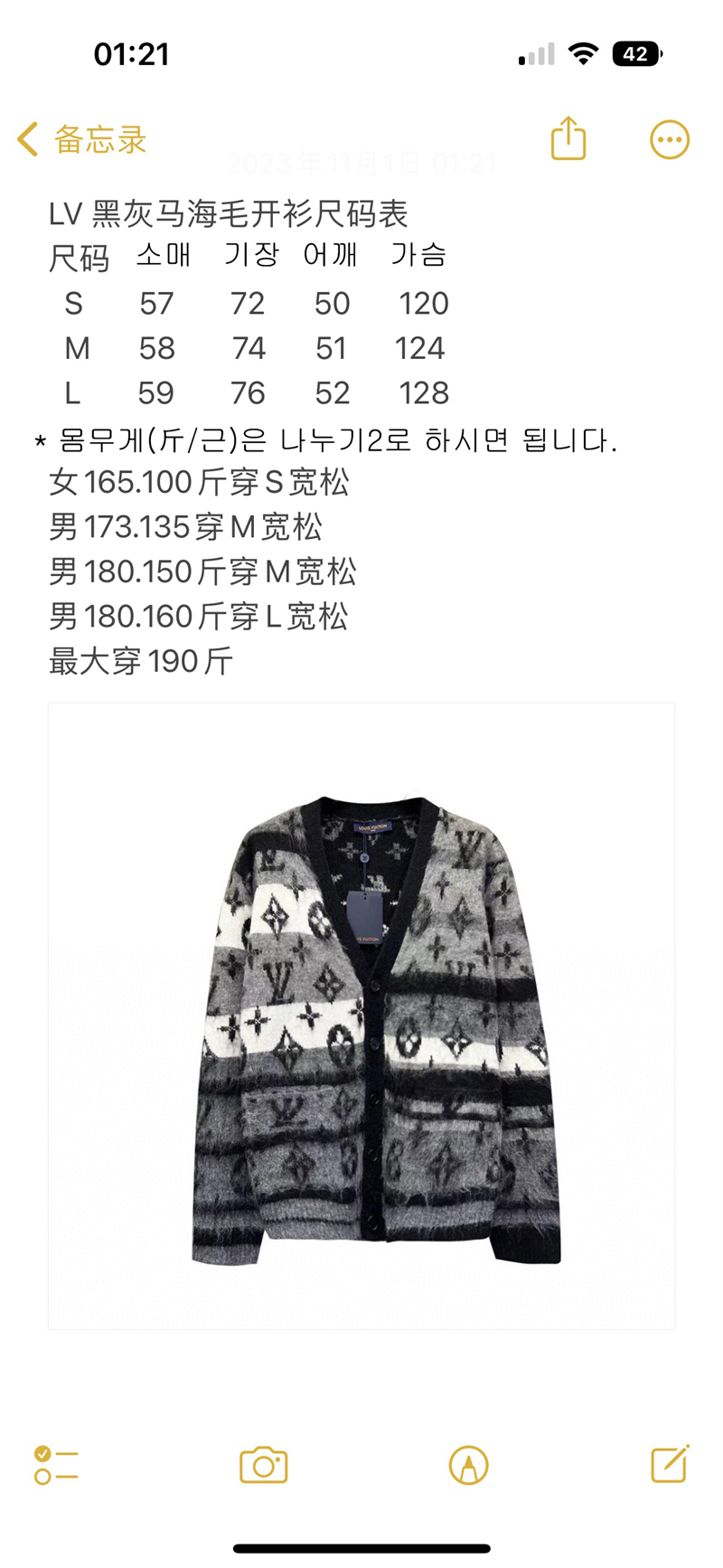Image resolution: width=723 pixels, height=1568 pixels.
Task: Open the more options menu
Action: tap(670, 140)
